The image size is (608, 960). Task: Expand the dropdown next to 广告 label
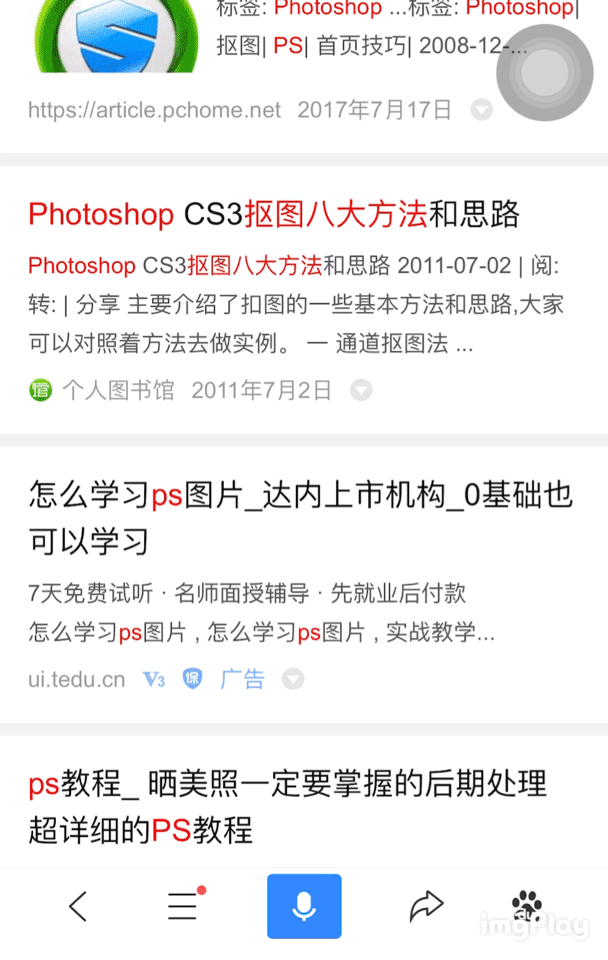pyautogui.click(x=292, y=680)
